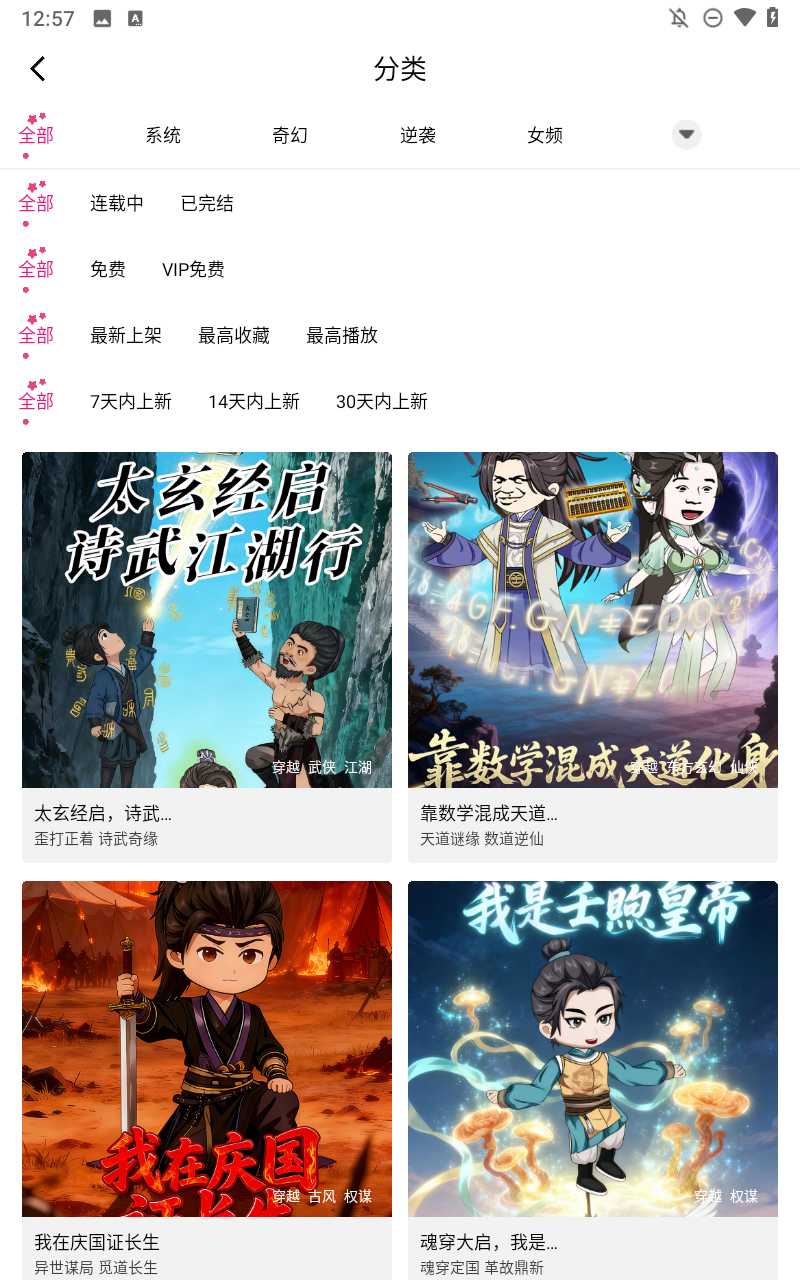Sort by 最高收藏

click(234, 335)
